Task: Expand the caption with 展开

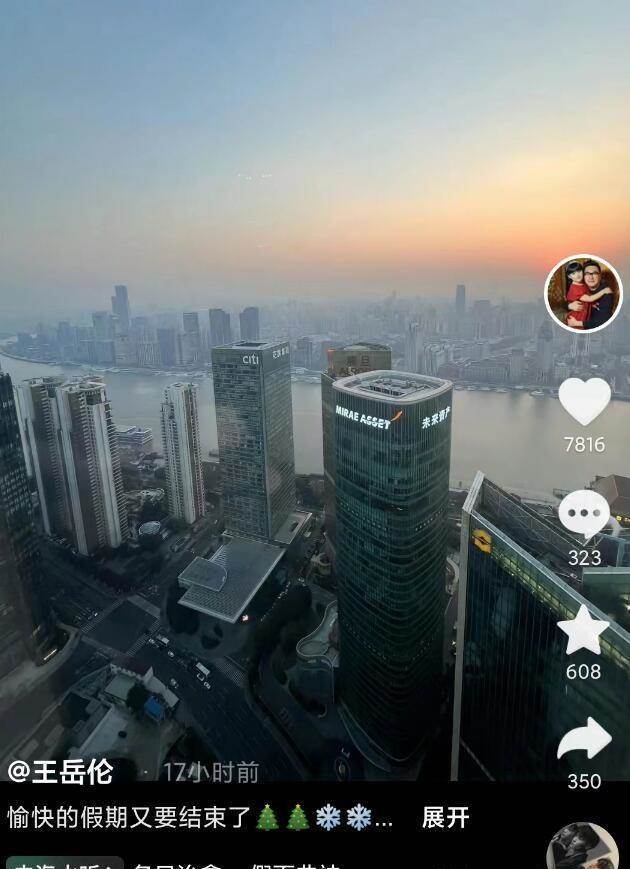Action: pos(445,817)
